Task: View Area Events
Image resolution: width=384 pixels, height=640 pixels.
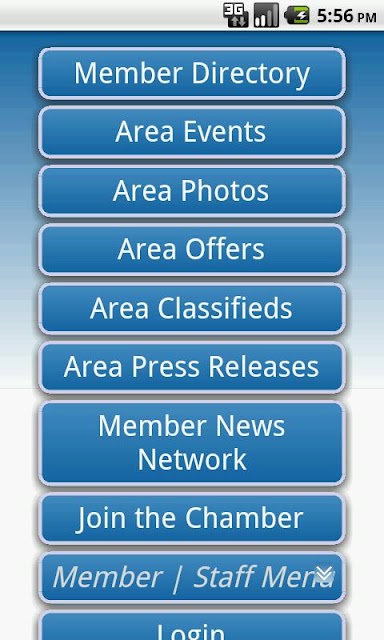Action: pyautogui.click(x=192, y=132)
